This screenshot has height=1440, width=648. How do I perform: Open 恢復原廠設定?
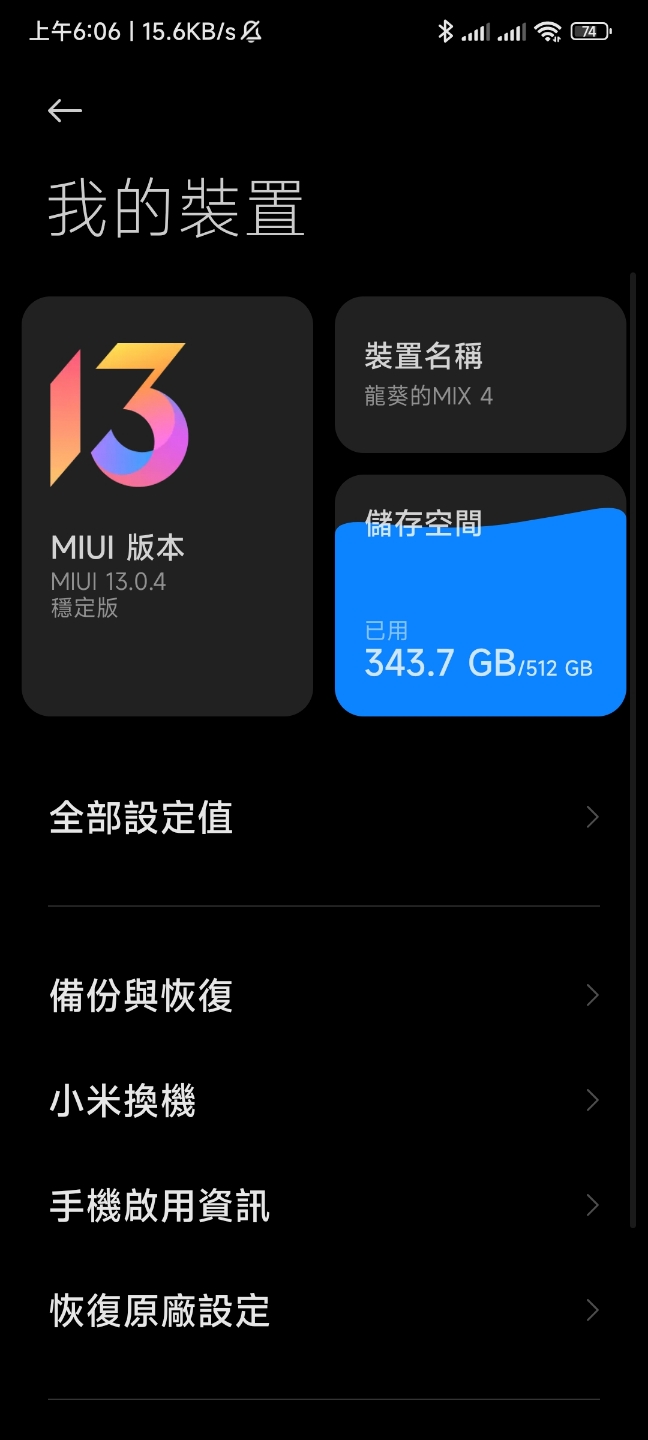coord(324,1311)
